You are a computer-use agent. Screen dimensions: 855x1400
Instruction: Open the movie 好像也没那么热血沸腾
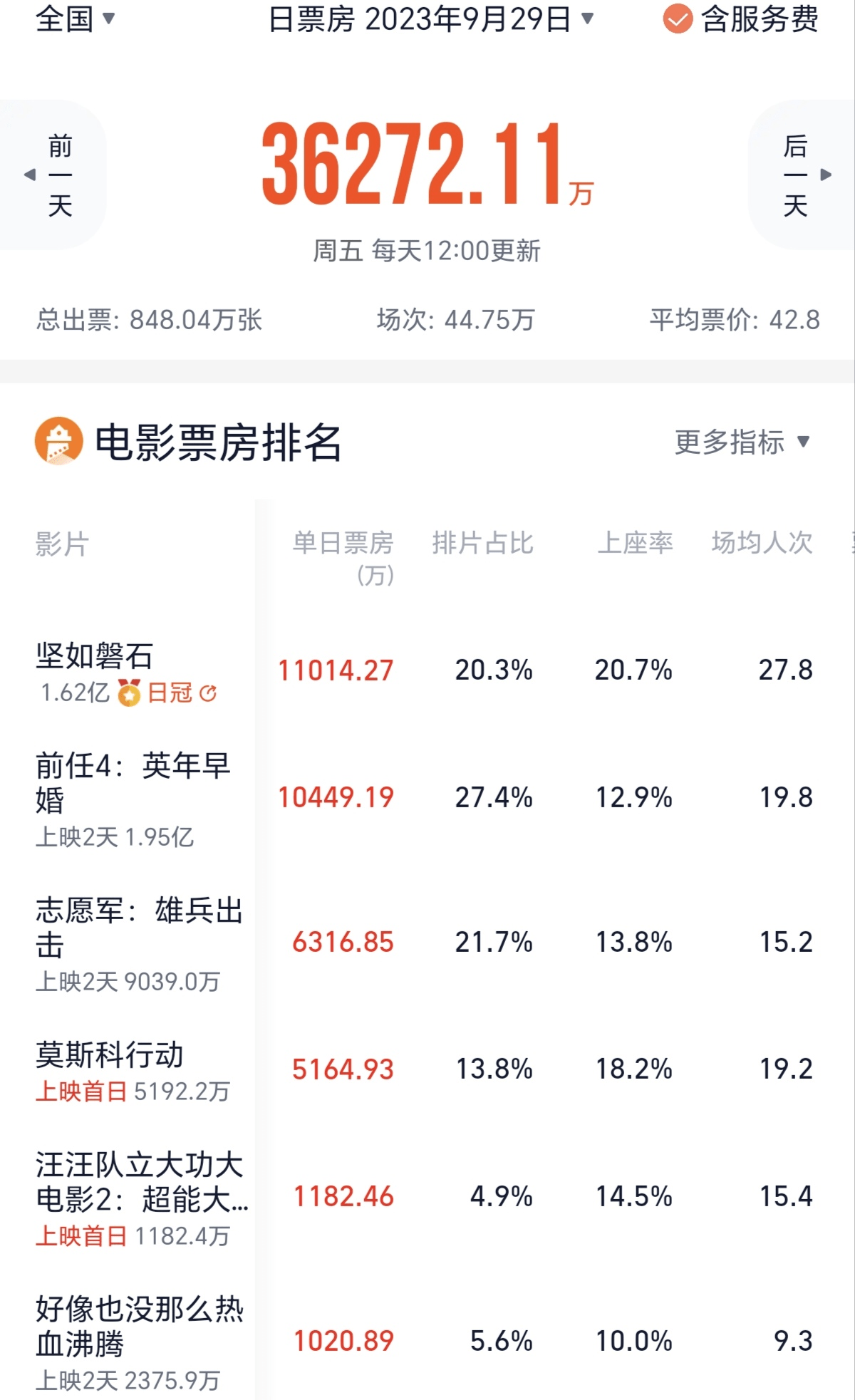(139, 1326)
